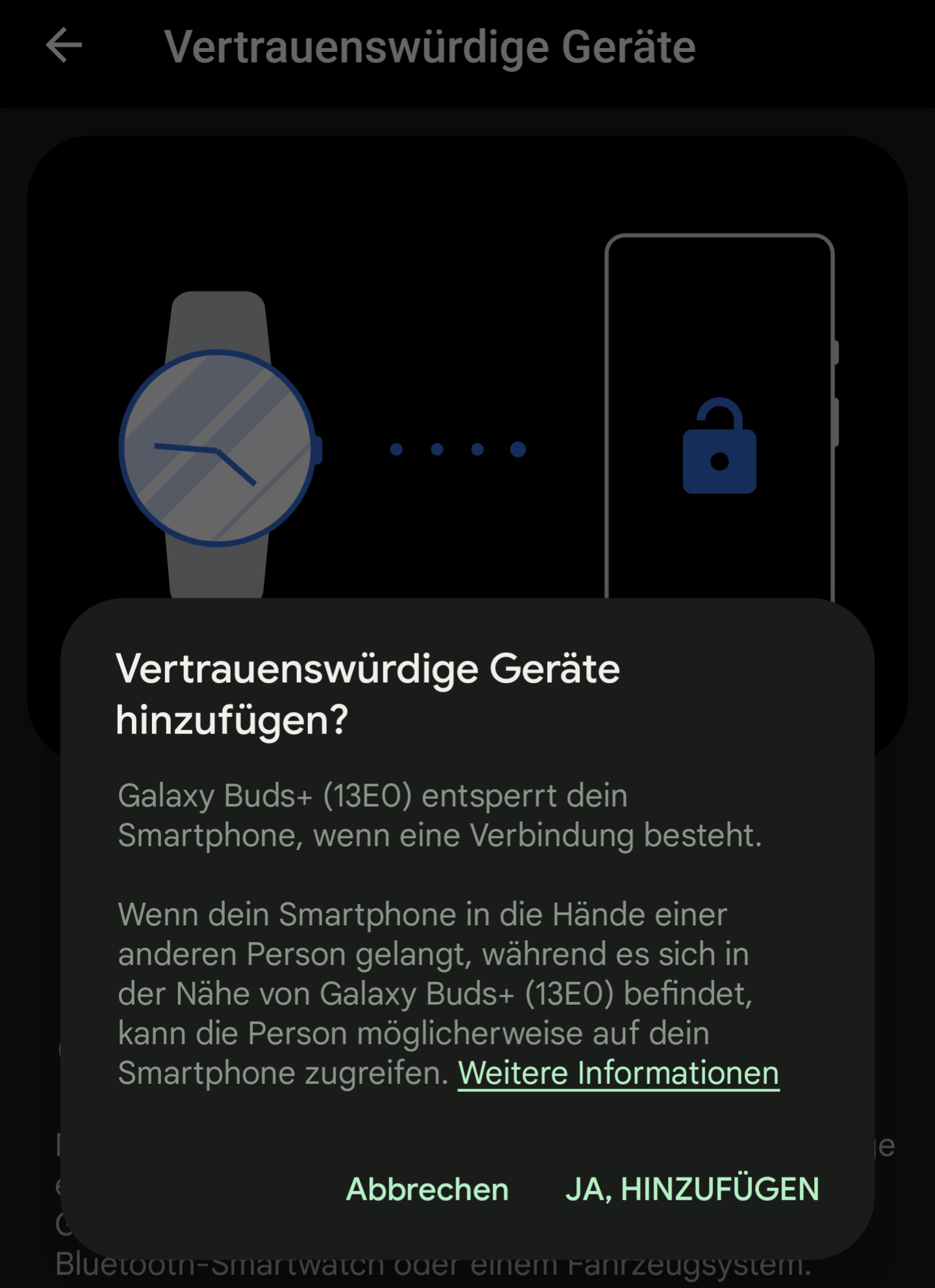Open the Weitere Informationen link
This screenshot has height=1288, width=935.
click(x=618, y=1073)
